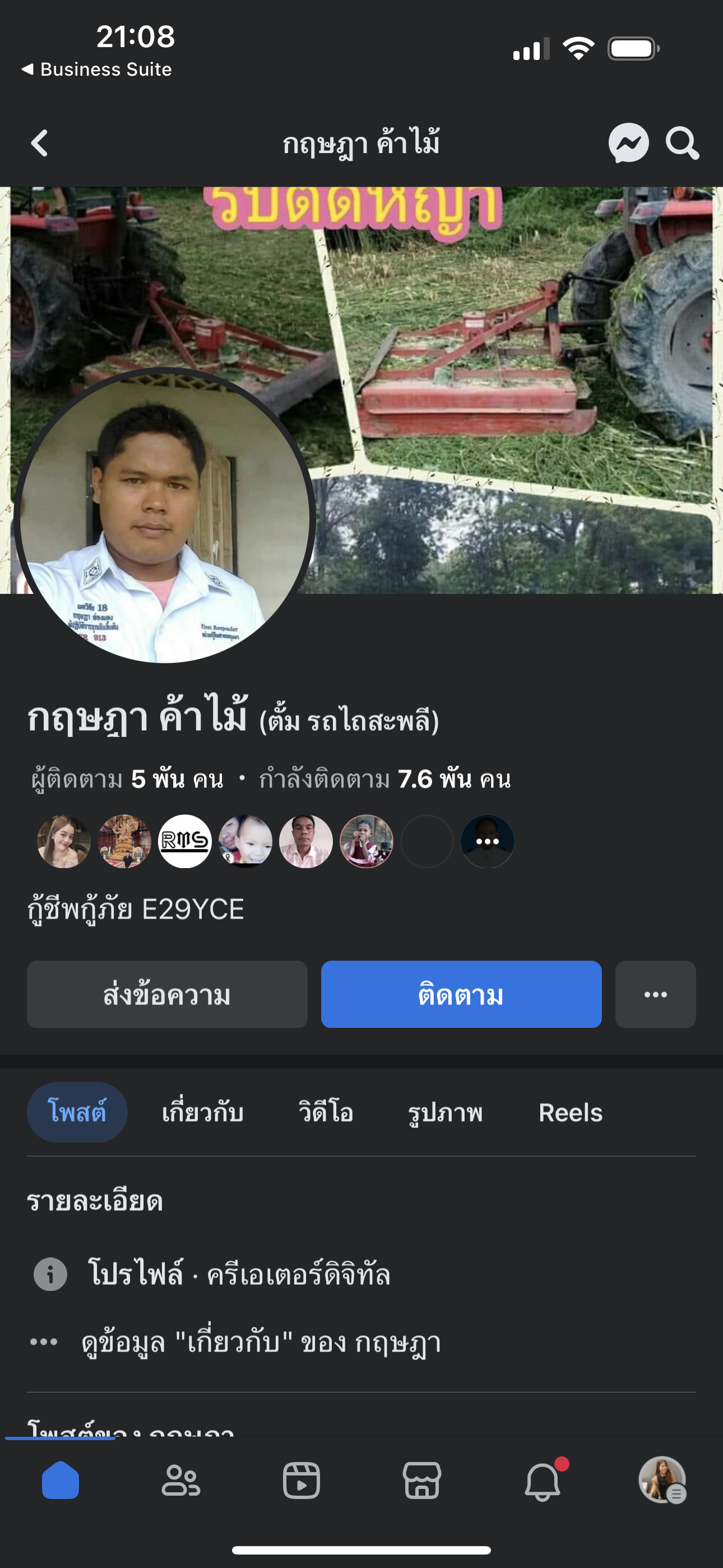The height and width of the screenshot is (1568, 723).
Task: Open ดูข้อมูล "เกี่ยวกับ" ของ กฤษฎา
Action: [x=261, y=1342]
